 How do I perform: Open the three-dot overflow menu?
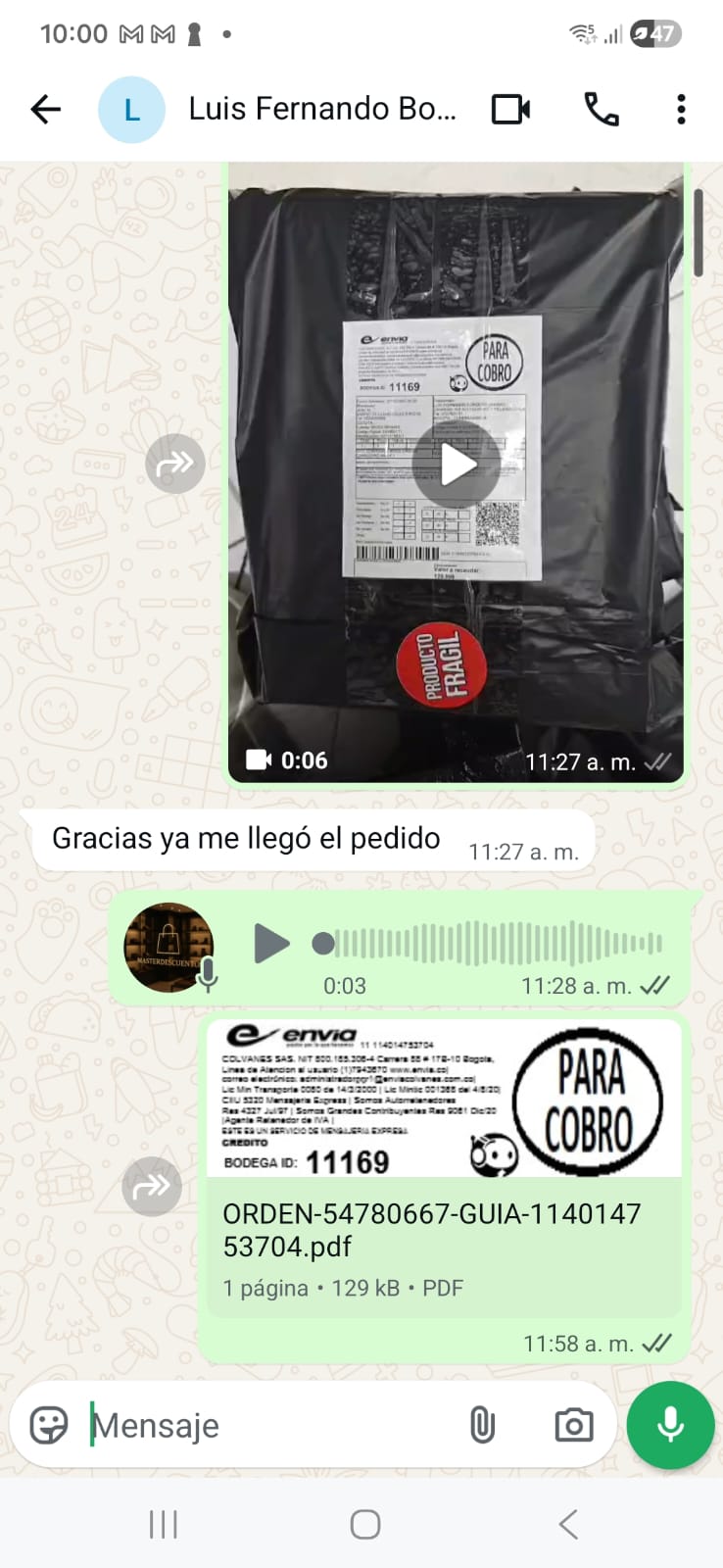681,109
